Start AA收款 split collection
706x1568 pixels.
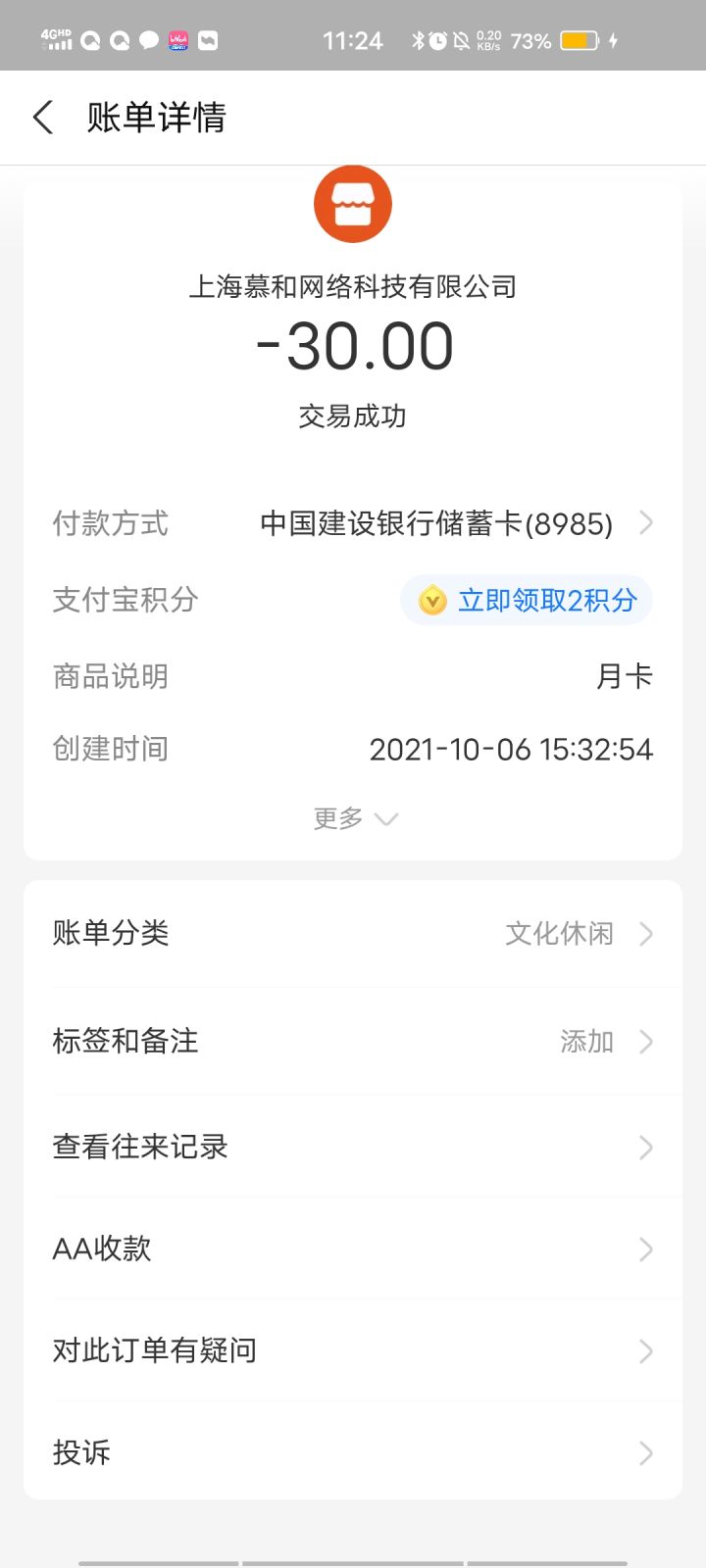click(353, 1249)
